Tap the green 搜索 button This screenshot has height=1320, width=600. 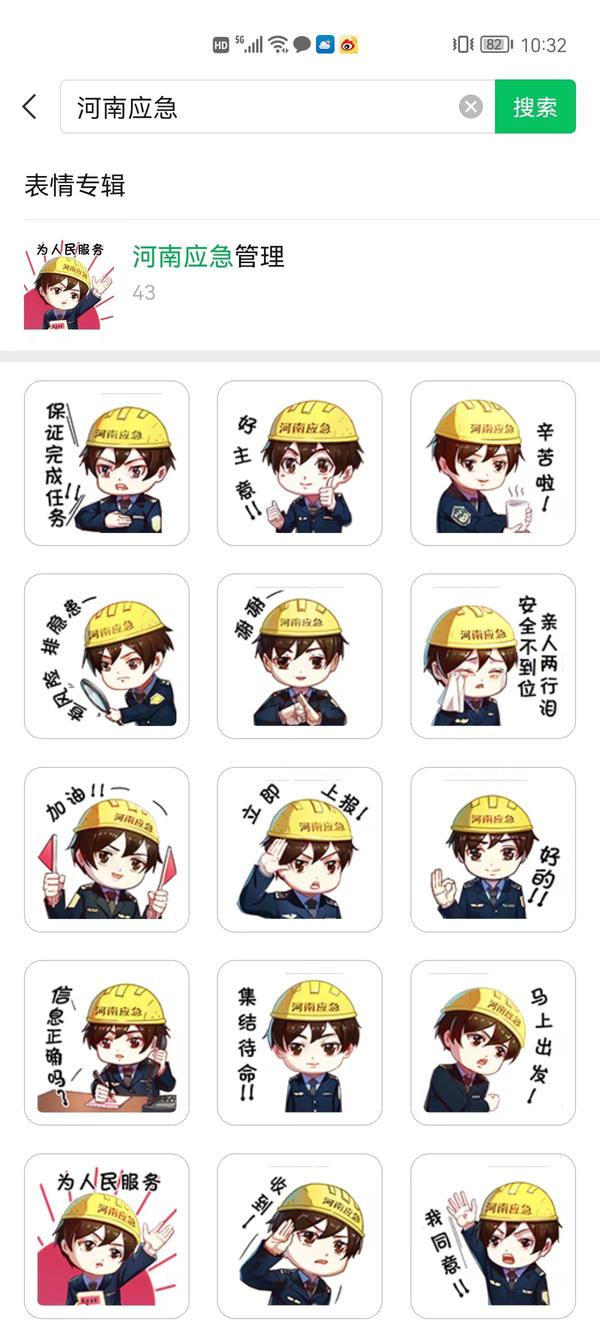(535, 107)
